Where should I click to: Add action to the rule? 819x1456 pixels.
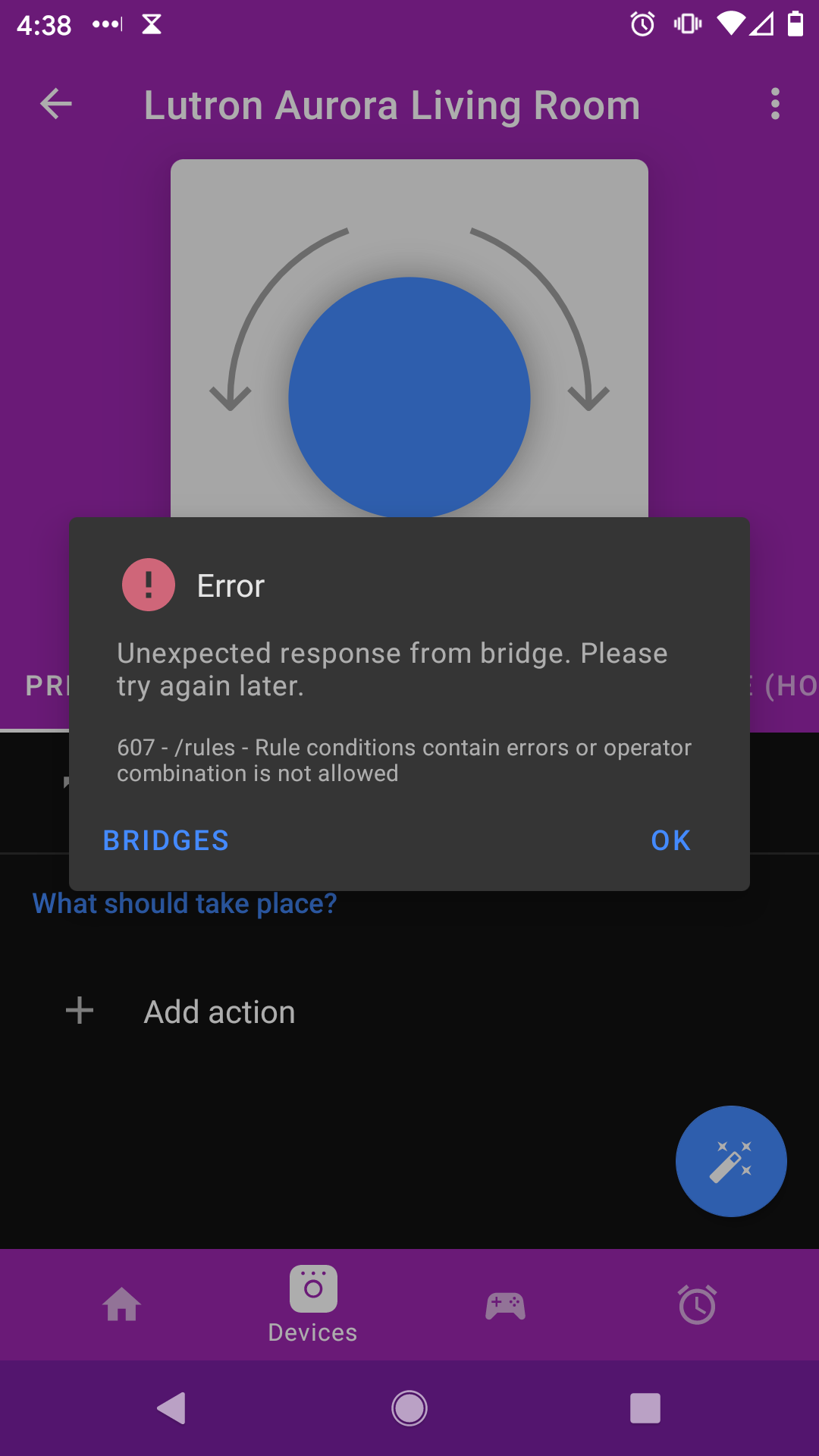tap(219, 1012)
